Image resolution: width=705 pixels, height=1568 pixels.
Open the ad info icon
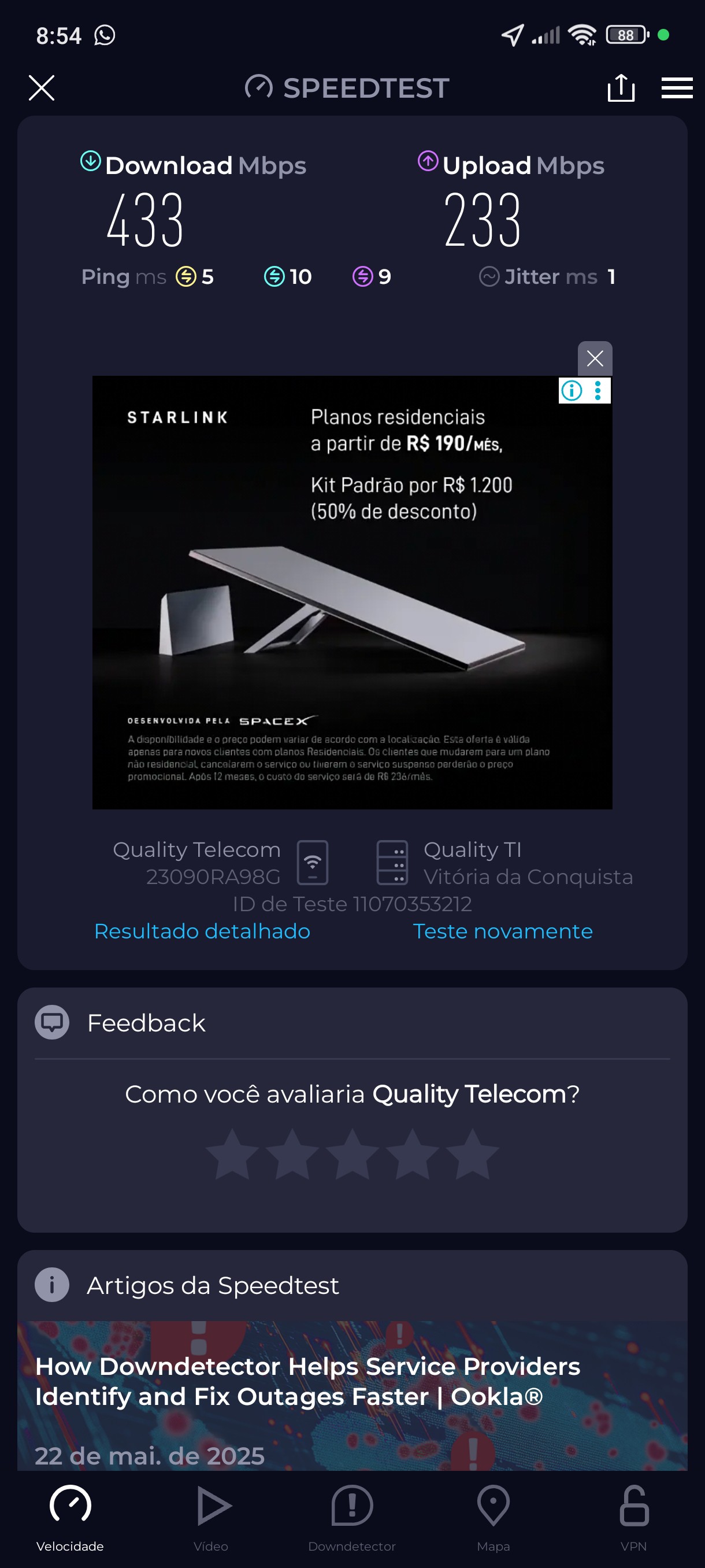pyautogui.click(x=571, y=391)
